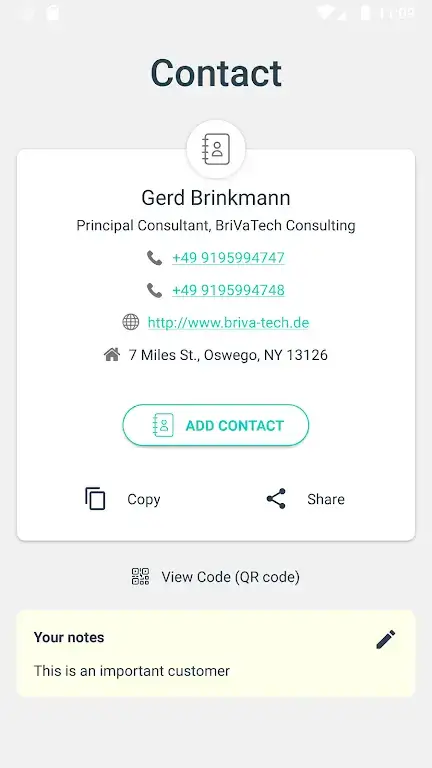Open the briva-tech.de website link
Screen dimensions: 432x768
[228, 322]
